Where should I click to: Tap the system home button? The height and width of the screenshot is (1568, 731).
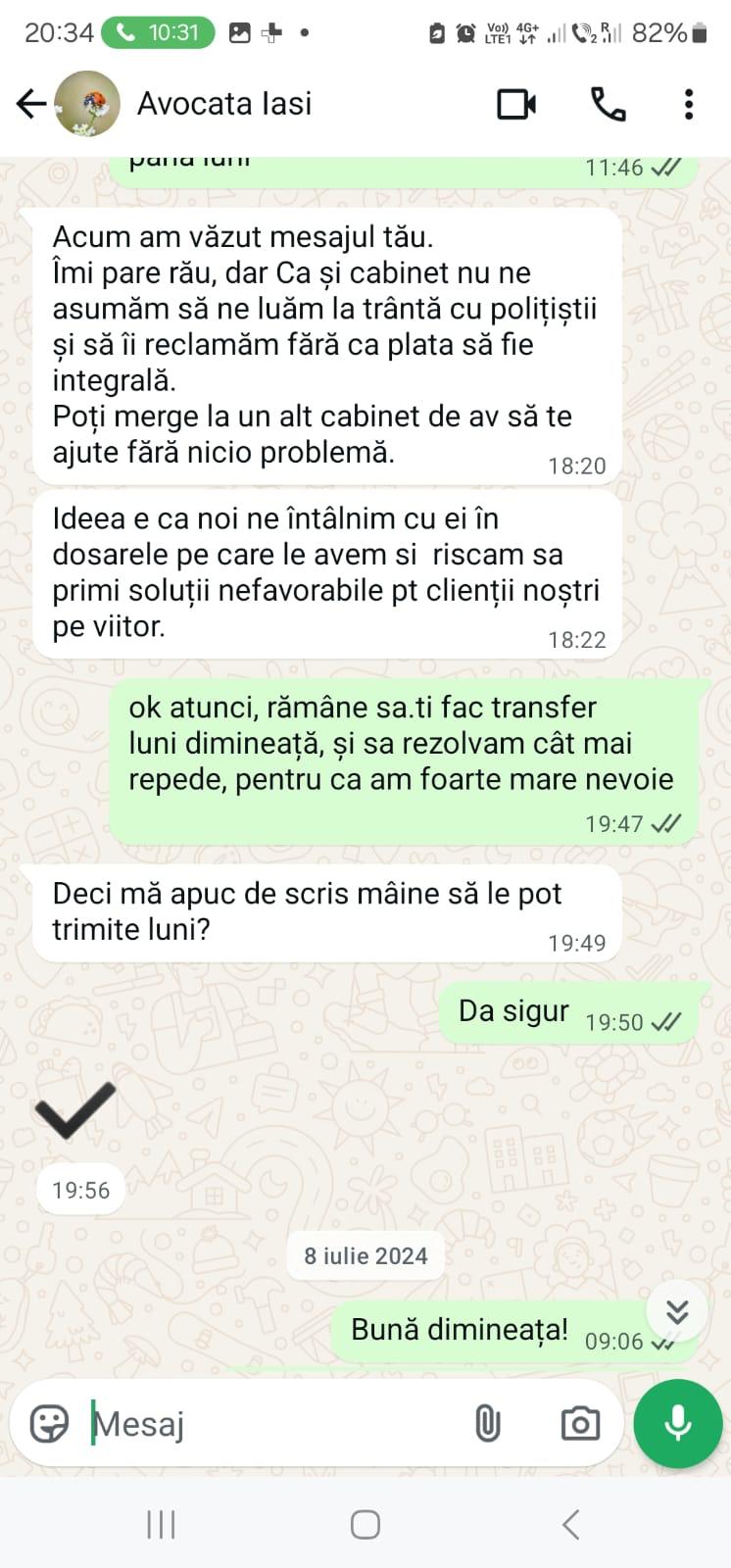tap(365, 1525)
